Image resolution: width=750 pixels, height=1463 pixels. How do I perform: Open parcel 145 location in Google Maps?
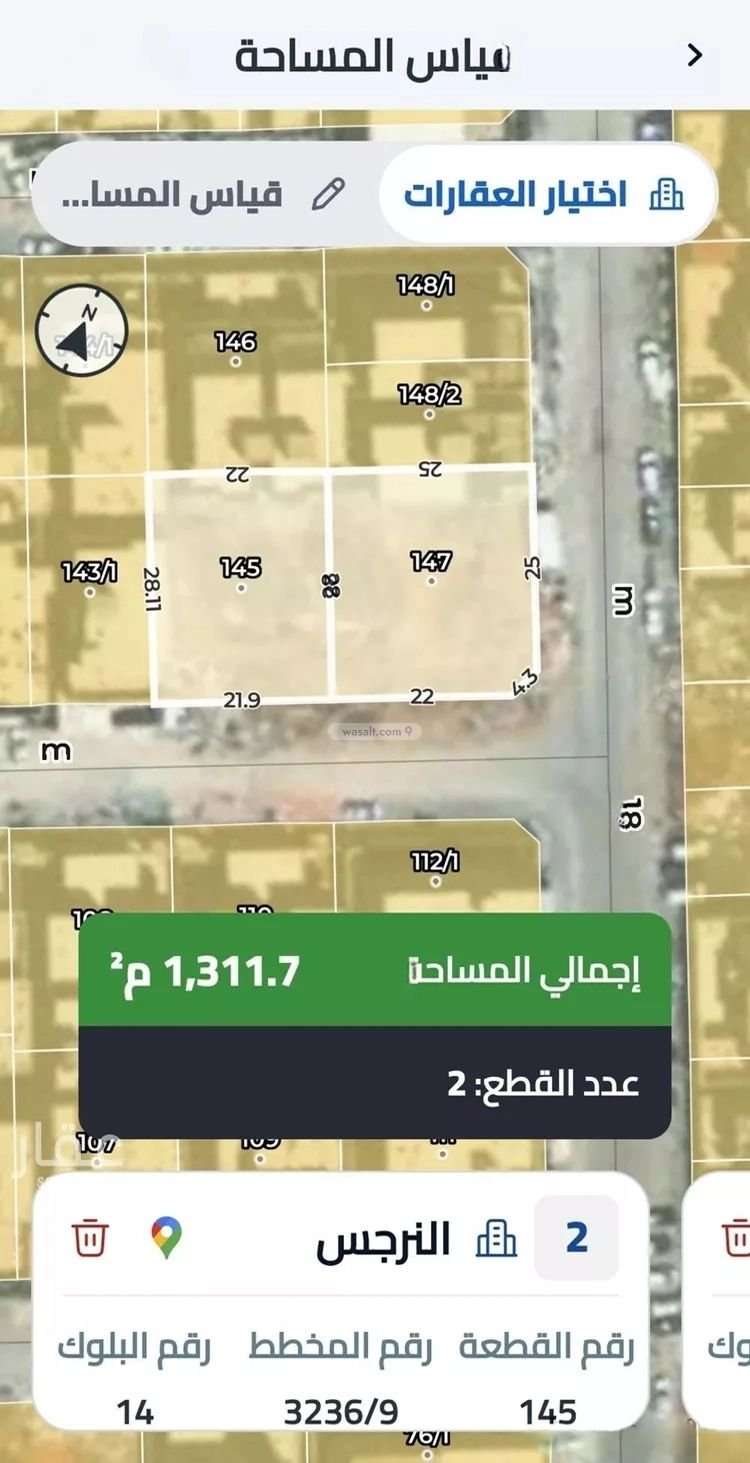pyautogui.click(x=166, y=1238)
